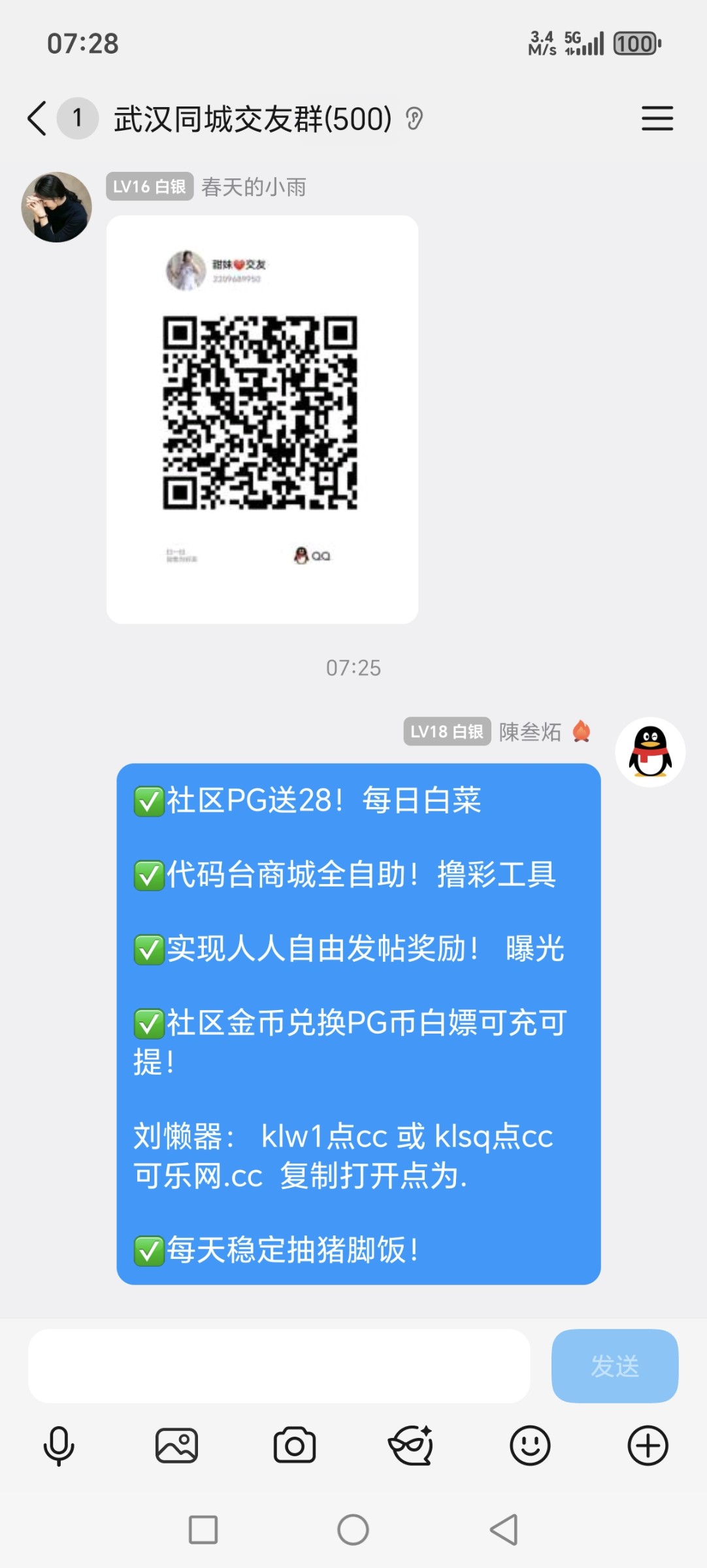
Task: Tap the microphone voice input icon
Action: click(x=59, y=1446)
